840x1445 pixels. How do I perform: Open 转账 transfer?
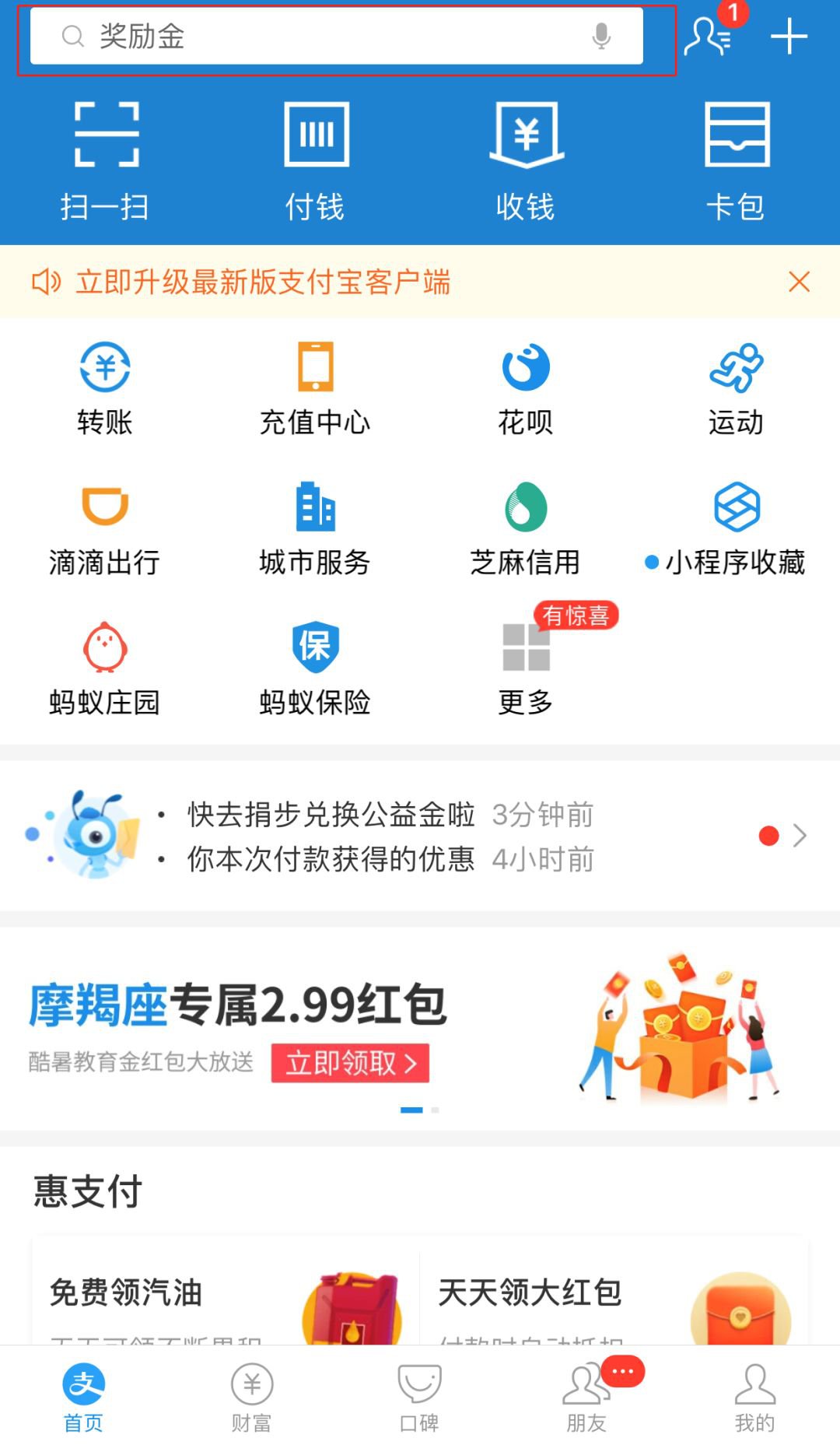tap(105, 389)
